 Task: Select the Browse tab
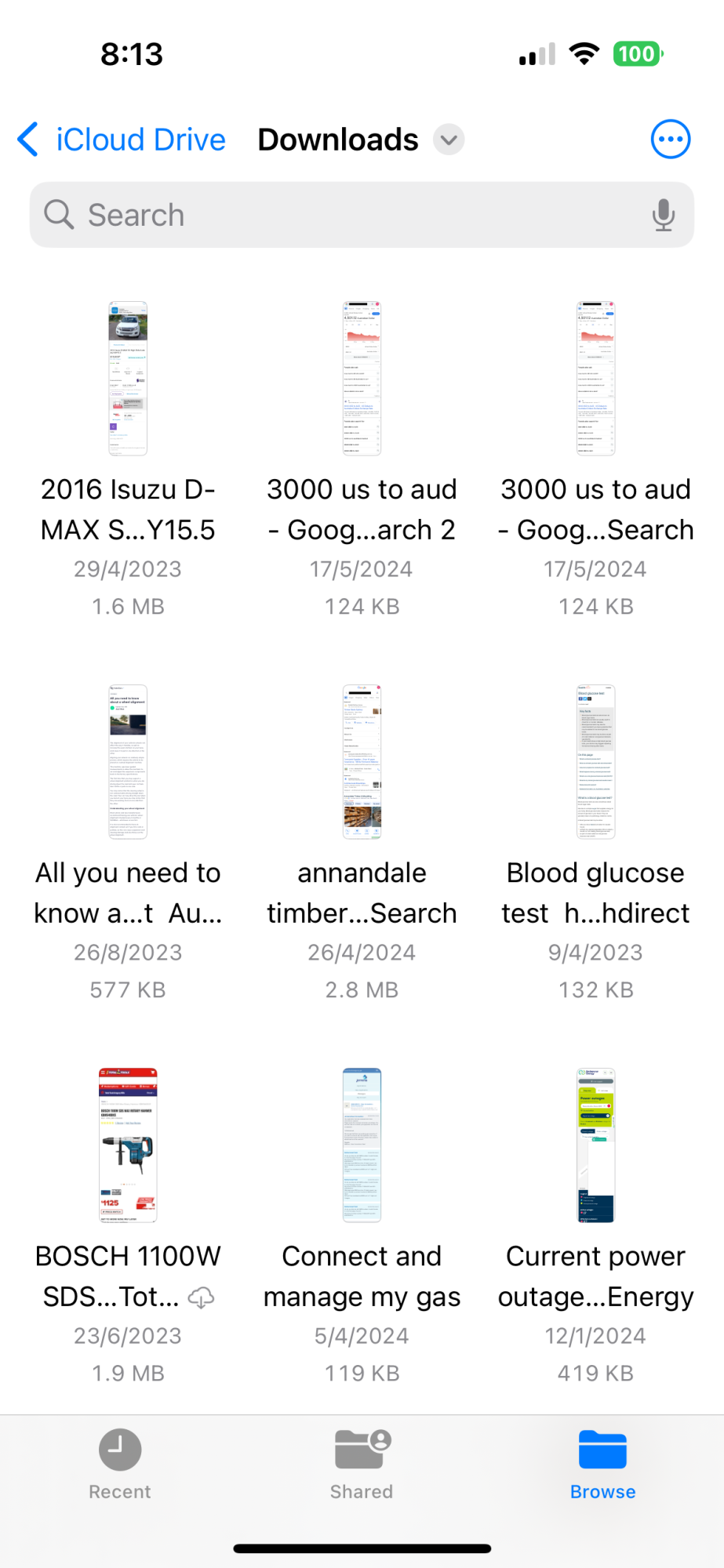pos(602,1463)
